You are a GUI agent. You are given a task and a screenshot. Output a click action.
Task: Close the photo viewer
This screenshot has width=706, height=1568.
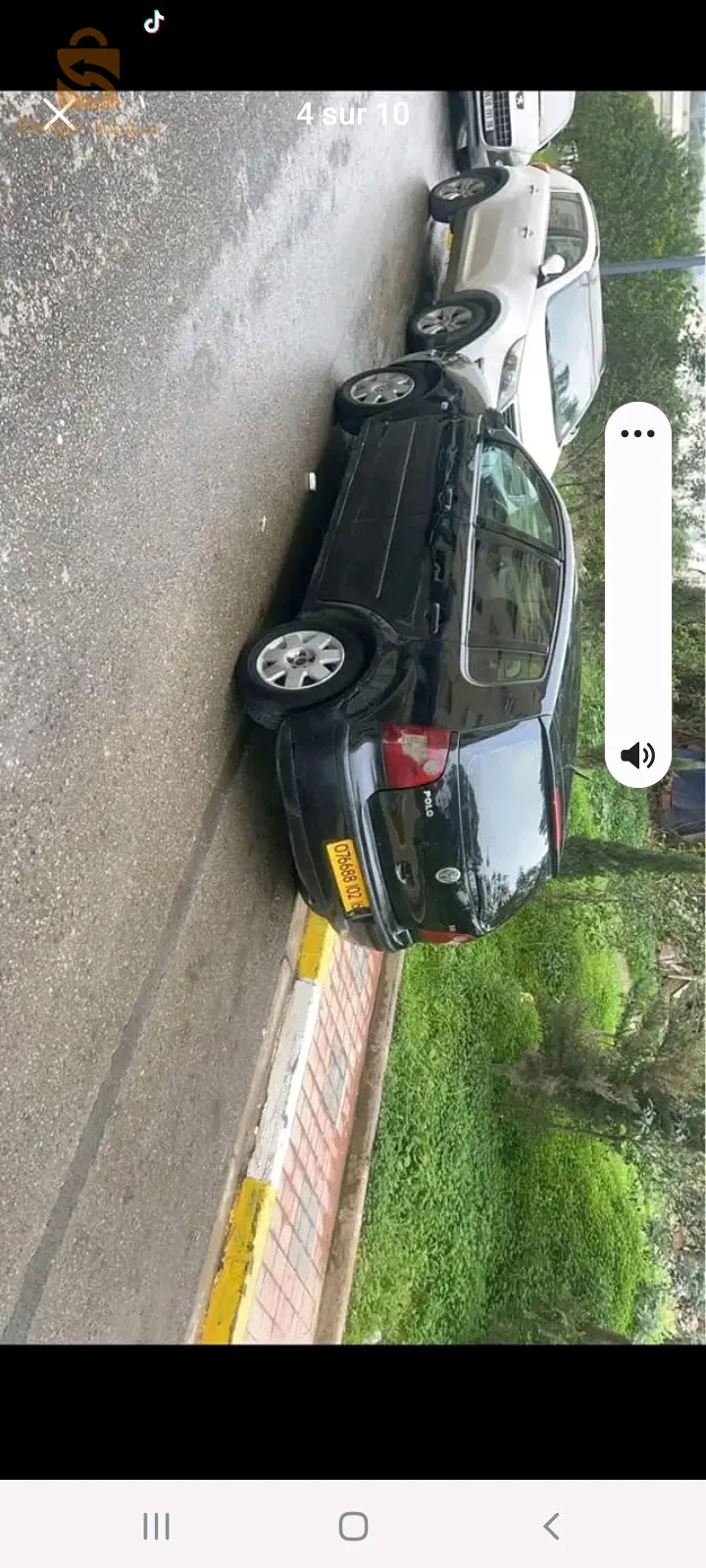[x=59, y=115]
